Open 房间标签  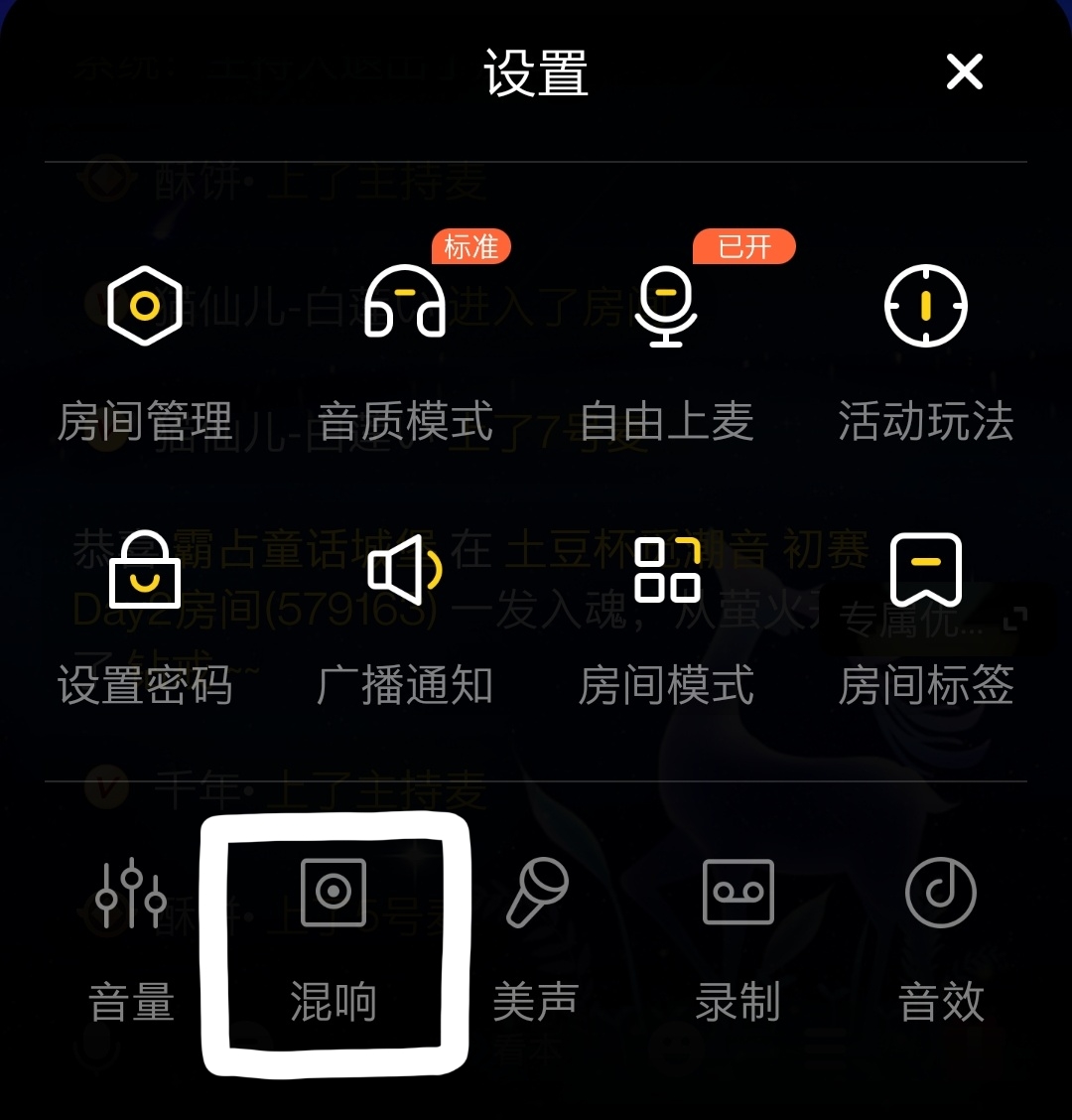(x=925, y=616)
